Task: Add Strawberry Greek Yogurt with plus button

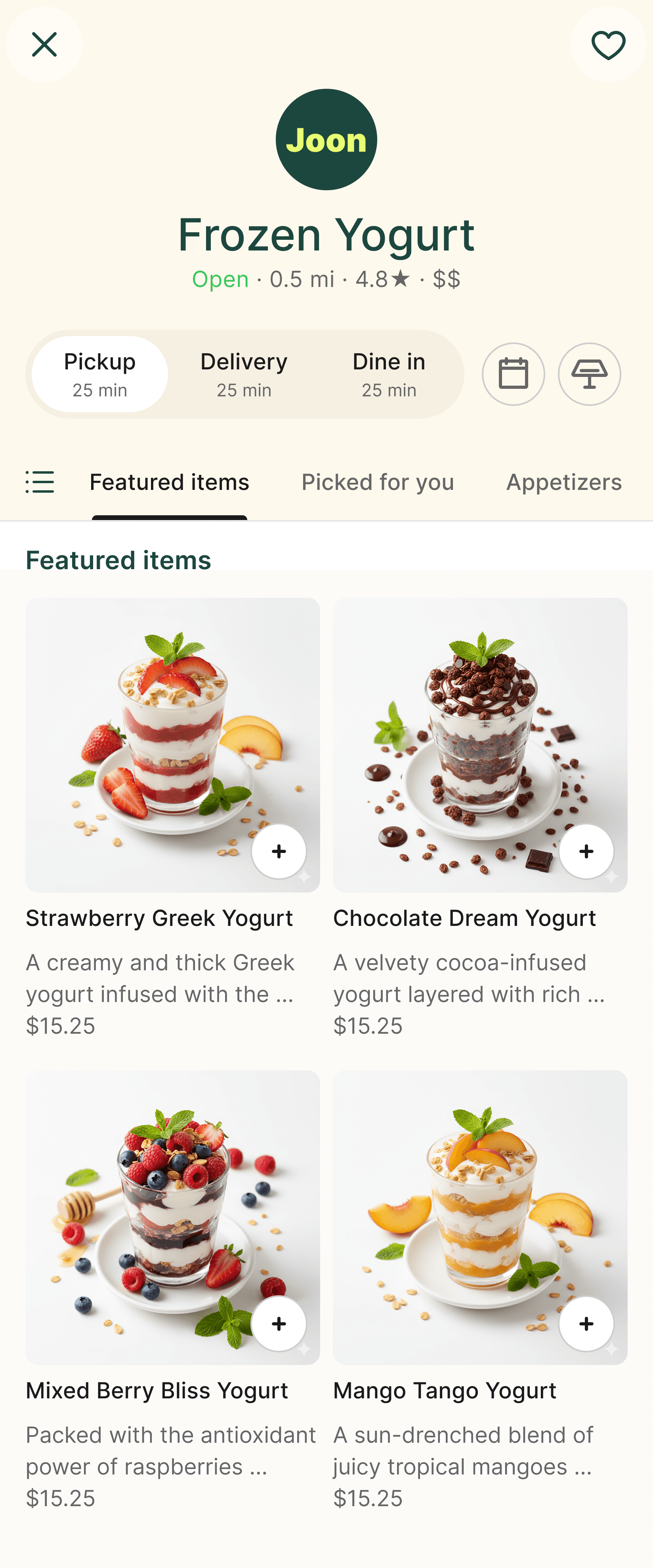Action: (279, 851)
